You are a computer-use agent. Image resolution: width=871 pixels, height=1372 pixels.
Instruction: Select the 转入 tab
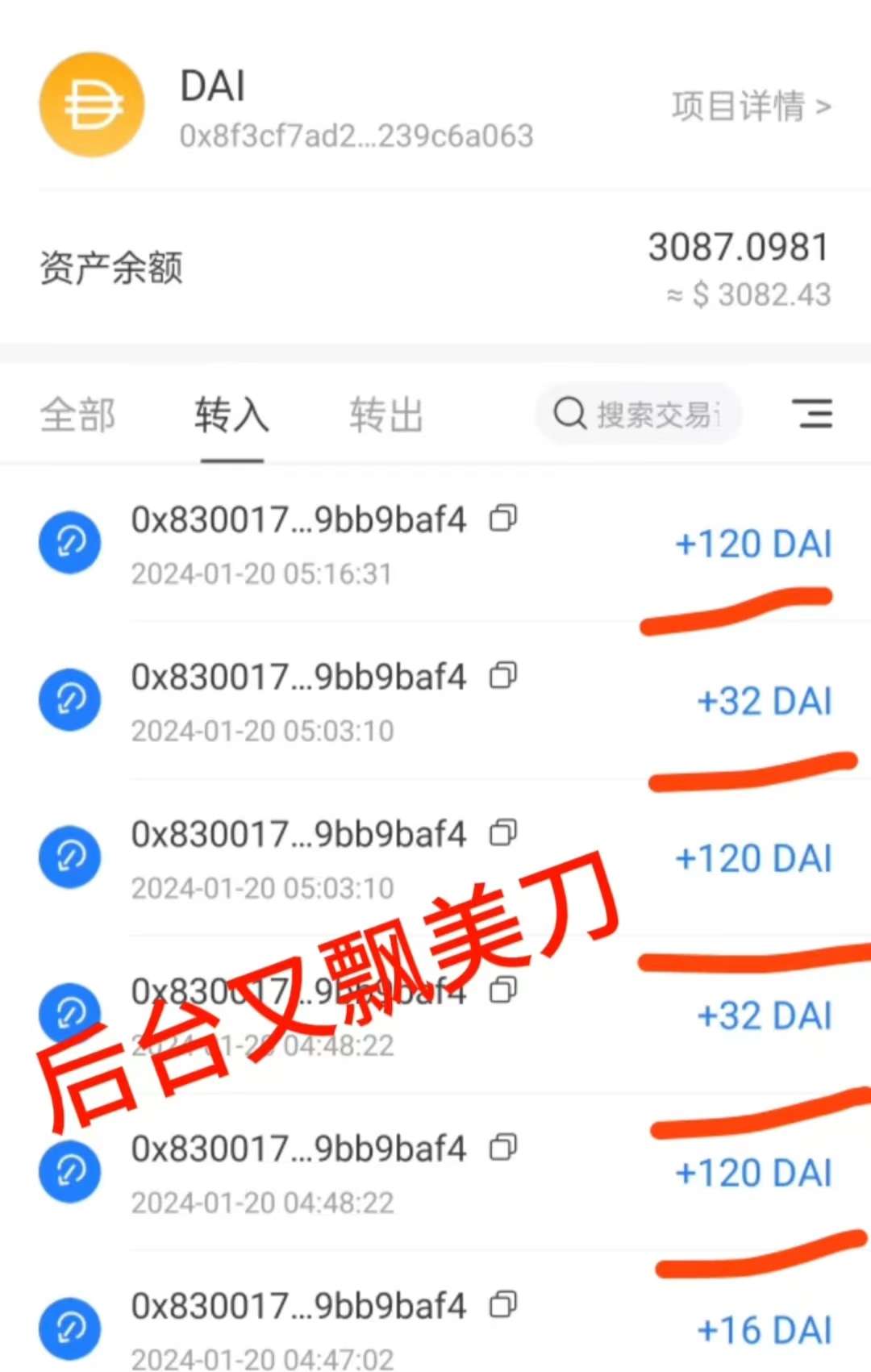pos(231,415)
